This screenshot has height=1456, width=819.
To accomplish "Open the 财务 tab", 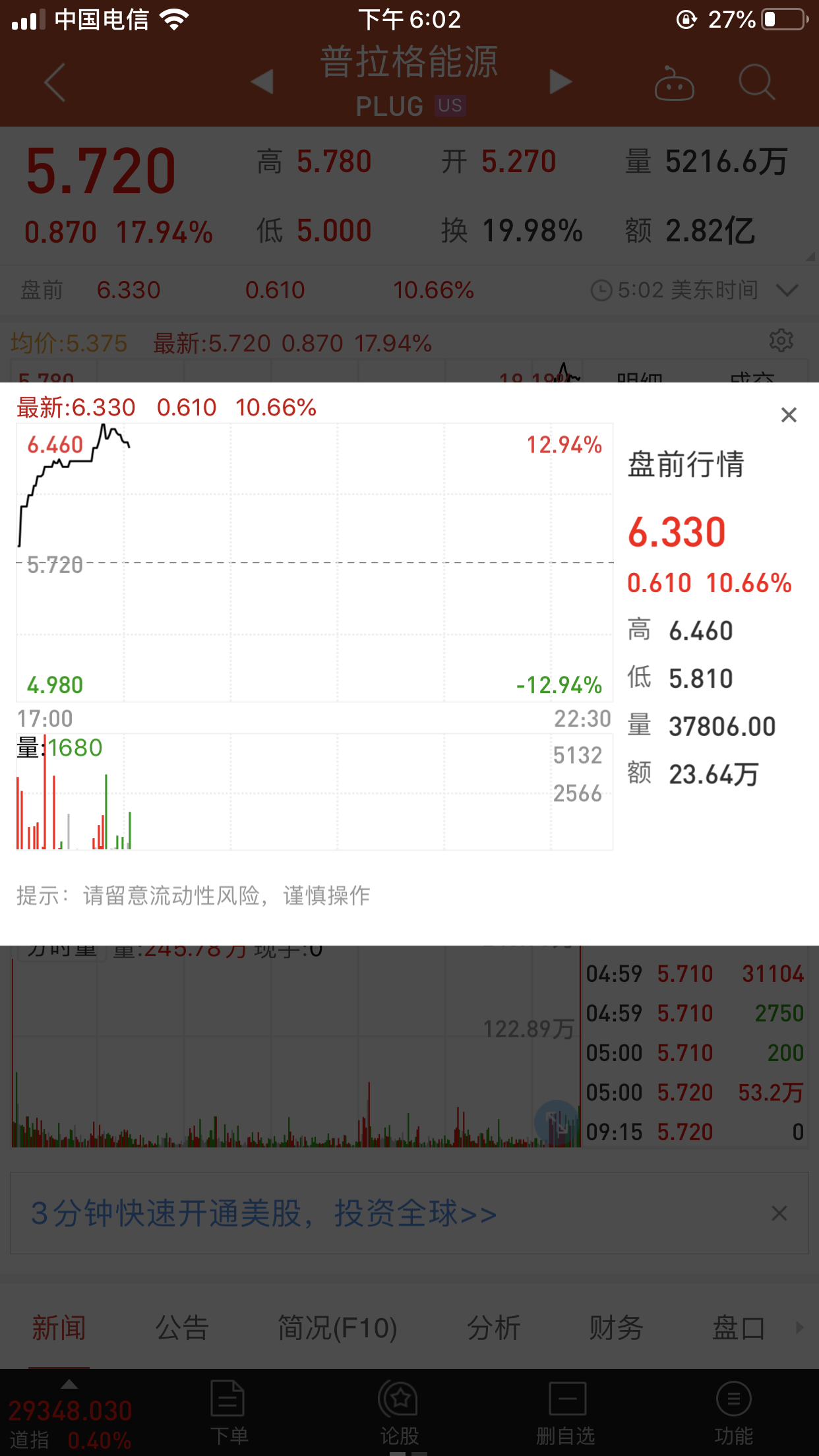I will coord(616,1327).
